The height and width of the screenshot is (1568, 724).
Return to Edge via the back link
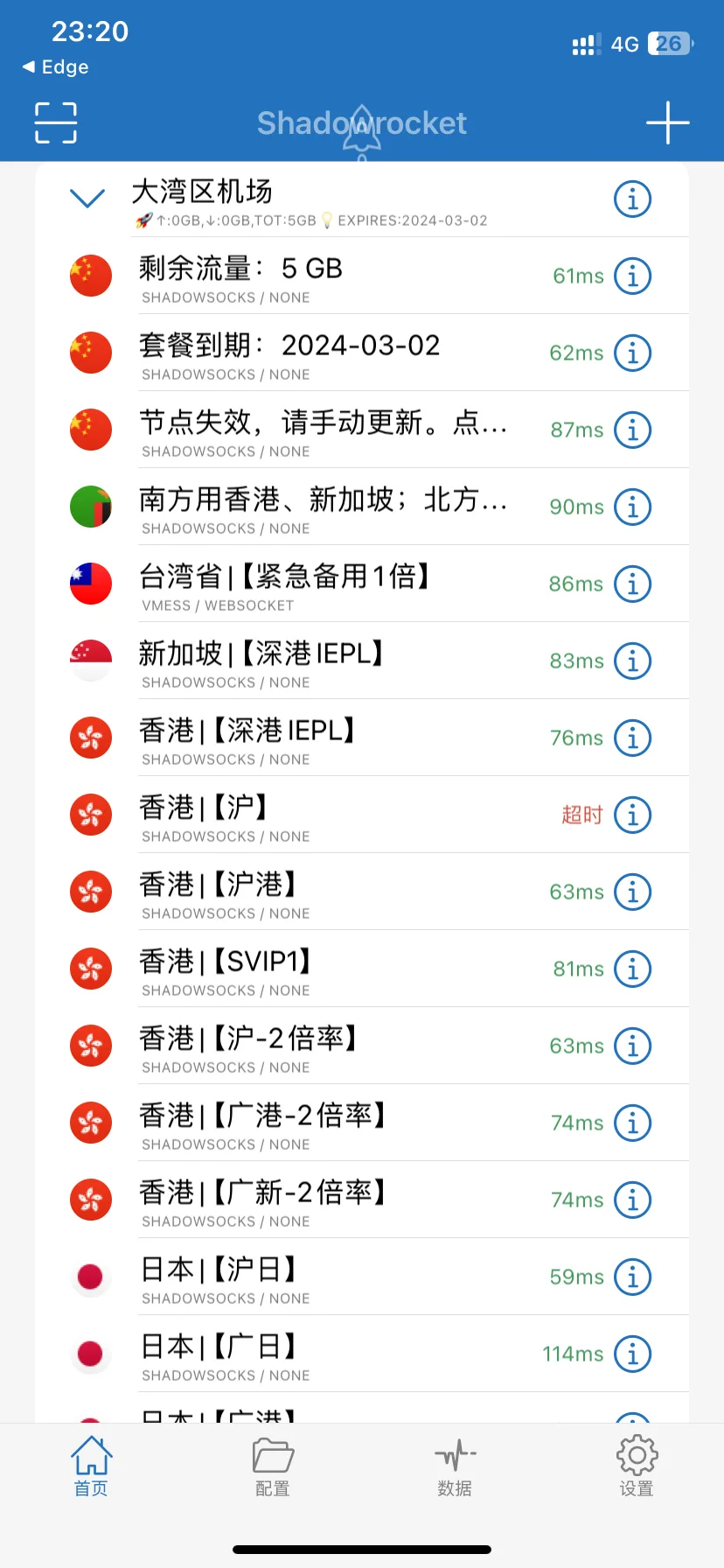tap(56, 67)
